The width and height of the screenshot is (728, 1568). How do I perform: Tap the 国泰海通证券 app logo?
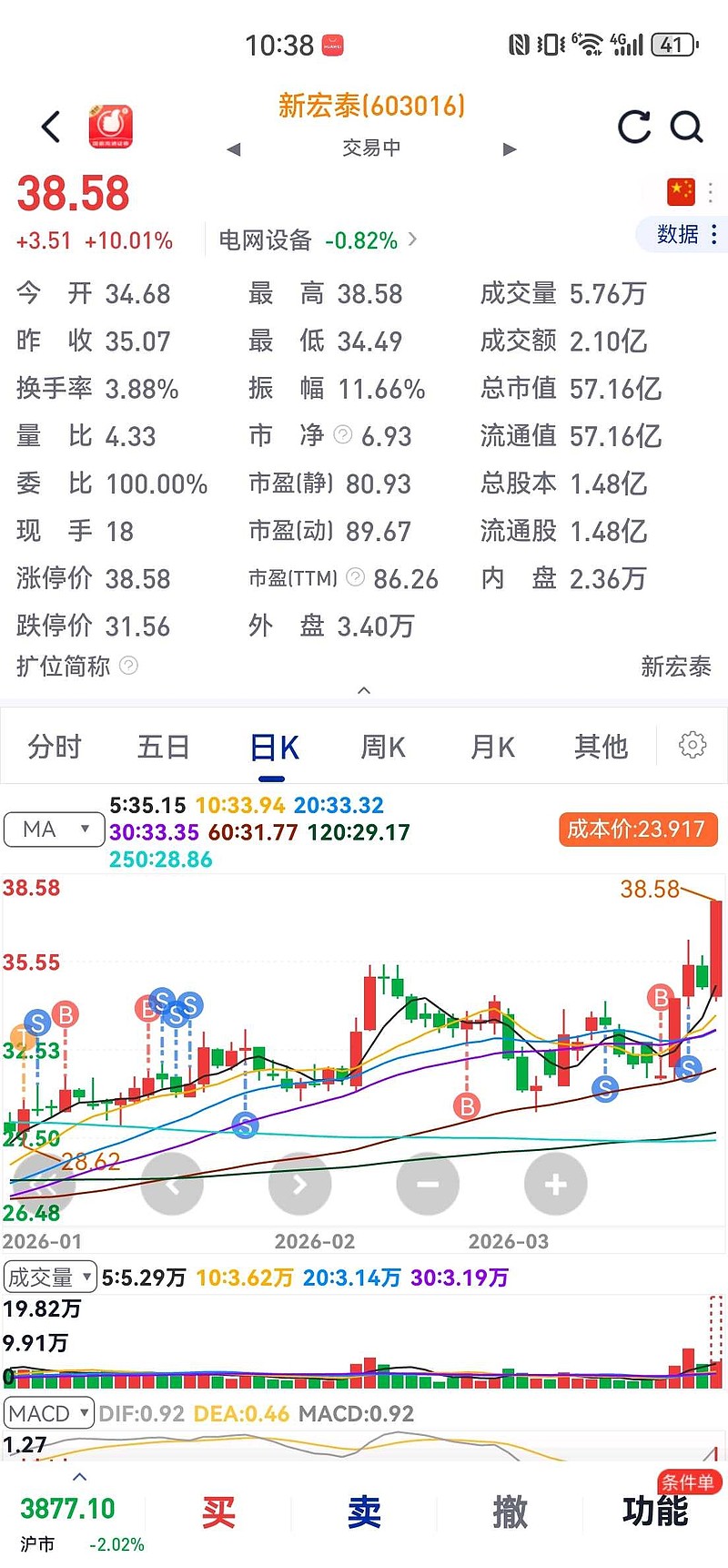(x=111, y=127)
